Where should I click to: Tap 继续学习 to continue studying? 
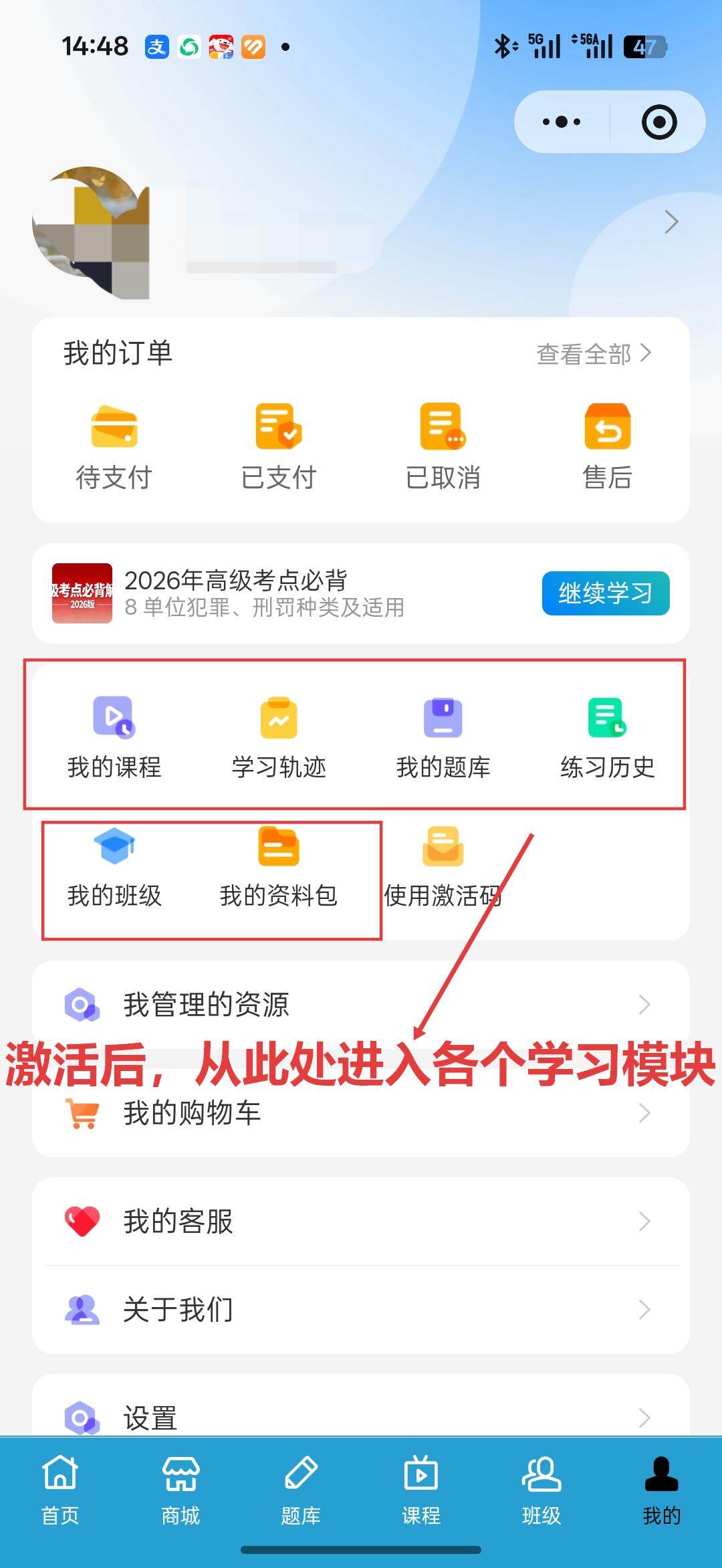tap(605, 593)
